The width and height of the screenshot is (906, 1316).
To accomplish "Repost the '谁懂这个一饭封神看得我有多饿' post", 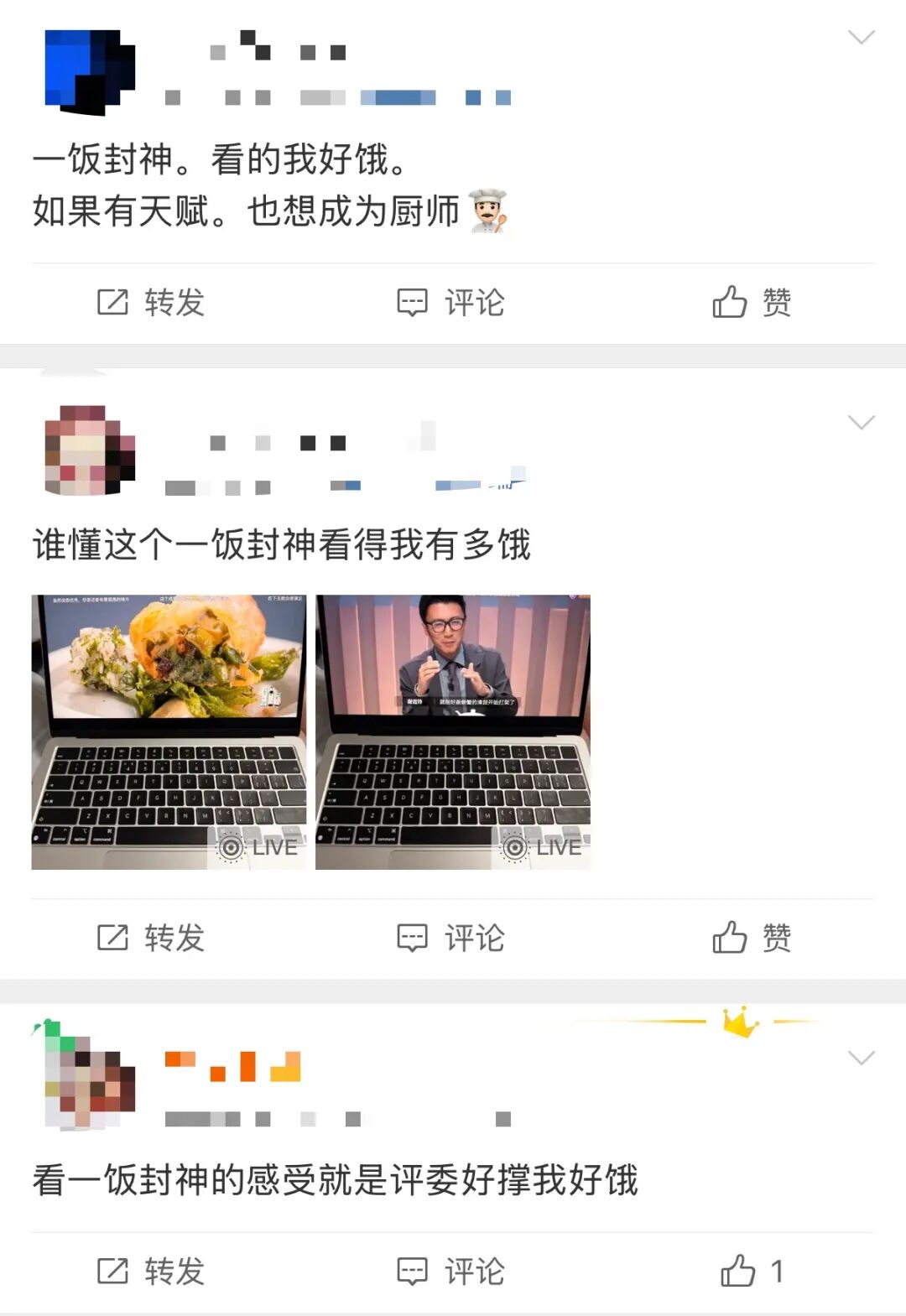I will 151,938.
